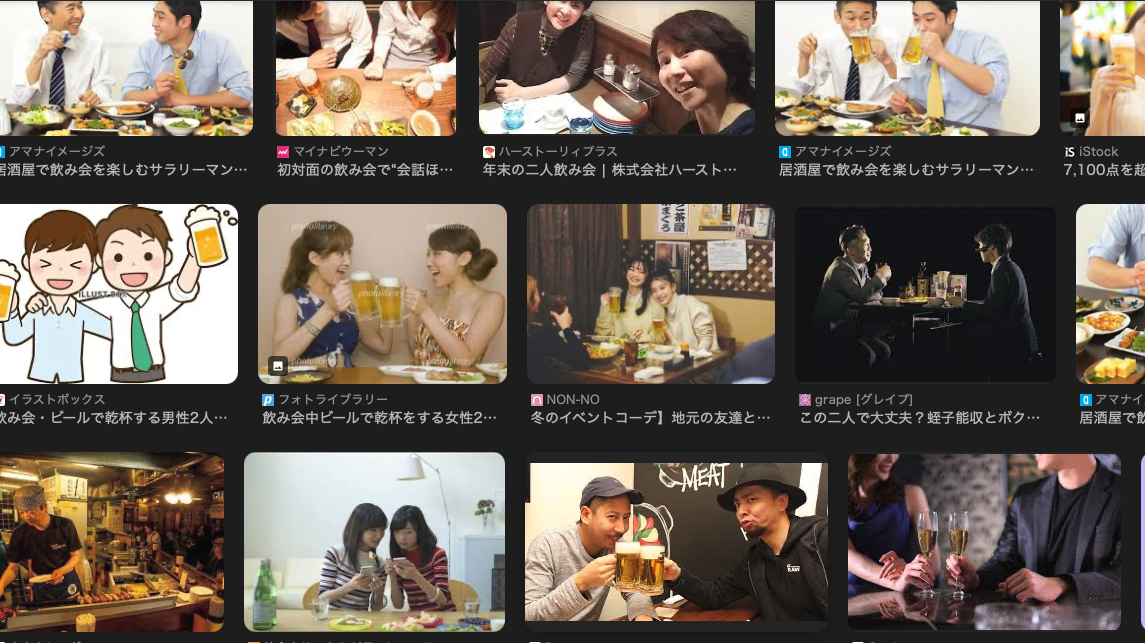
Task: Open the champagne glasses couple photo
Action: (984, 543)
